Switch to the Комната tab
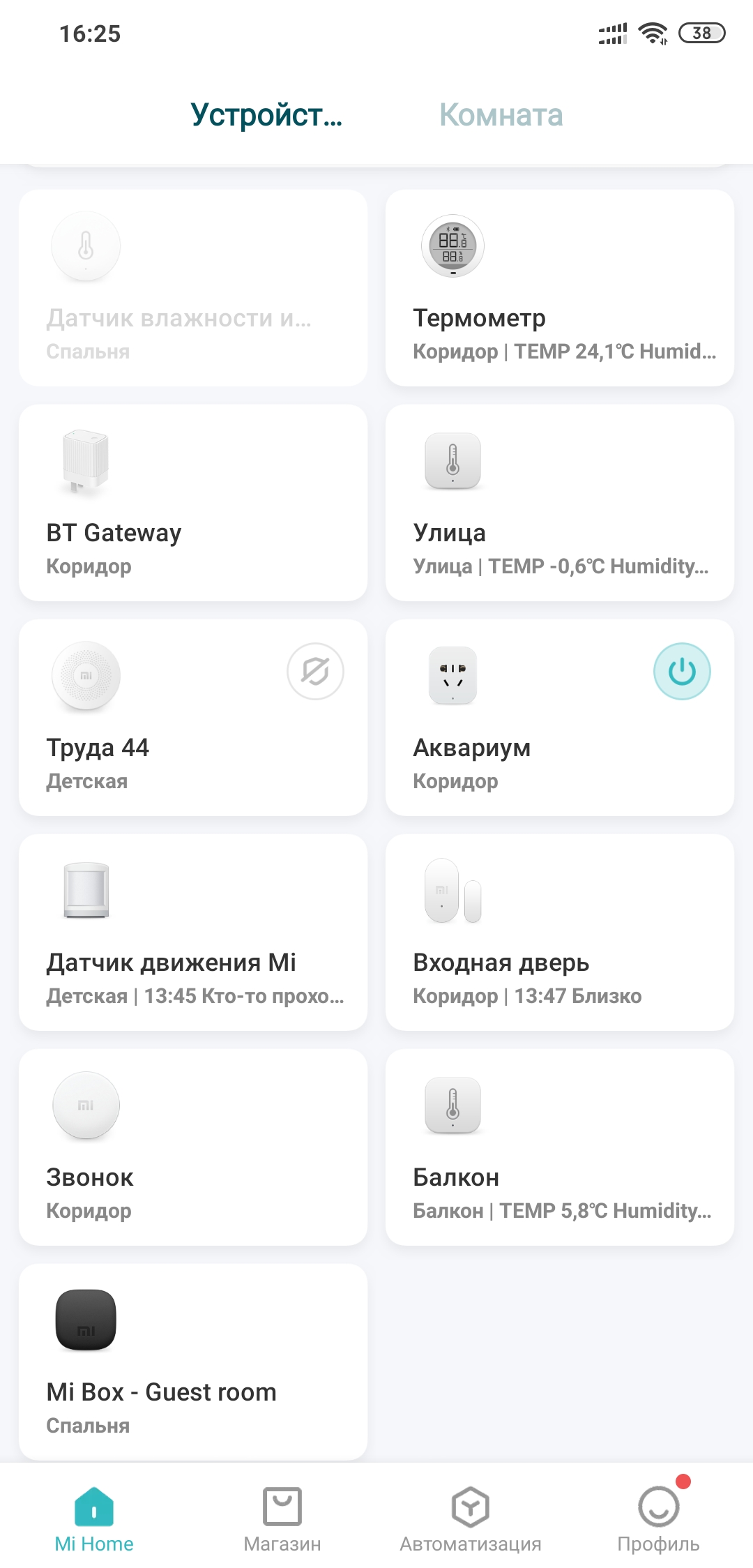Image resolution: width=753 pixels, height=1568 pixels. coord(501,115)
